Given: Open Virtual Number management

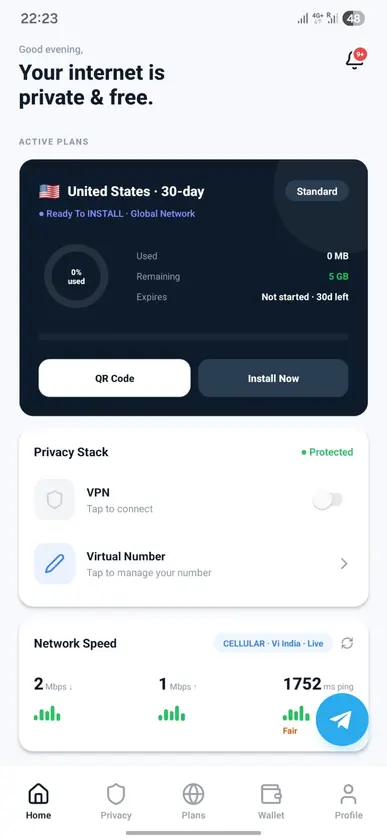Looking at the screenshot, I should point(194,564).
